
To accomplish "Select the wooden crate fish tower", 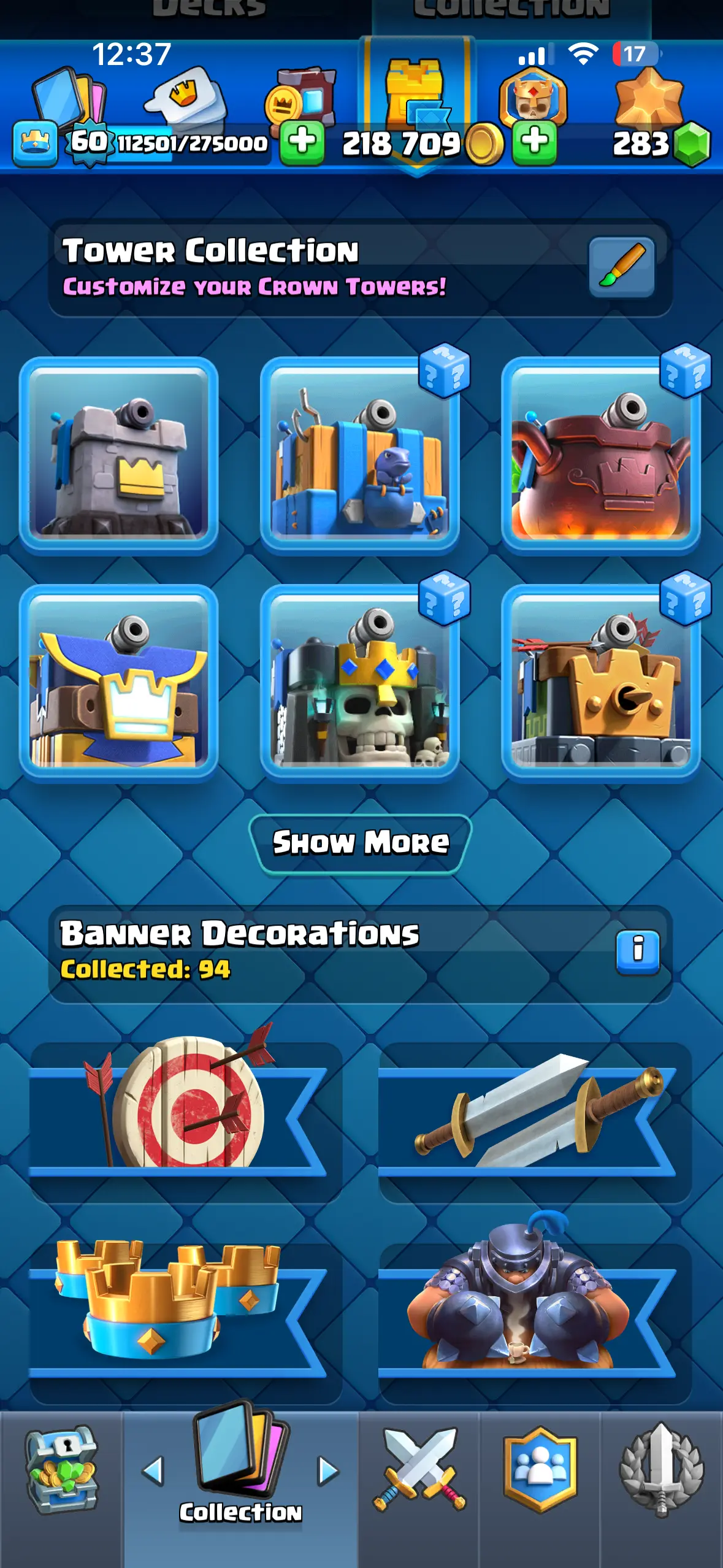I will (x=360, y=456).
